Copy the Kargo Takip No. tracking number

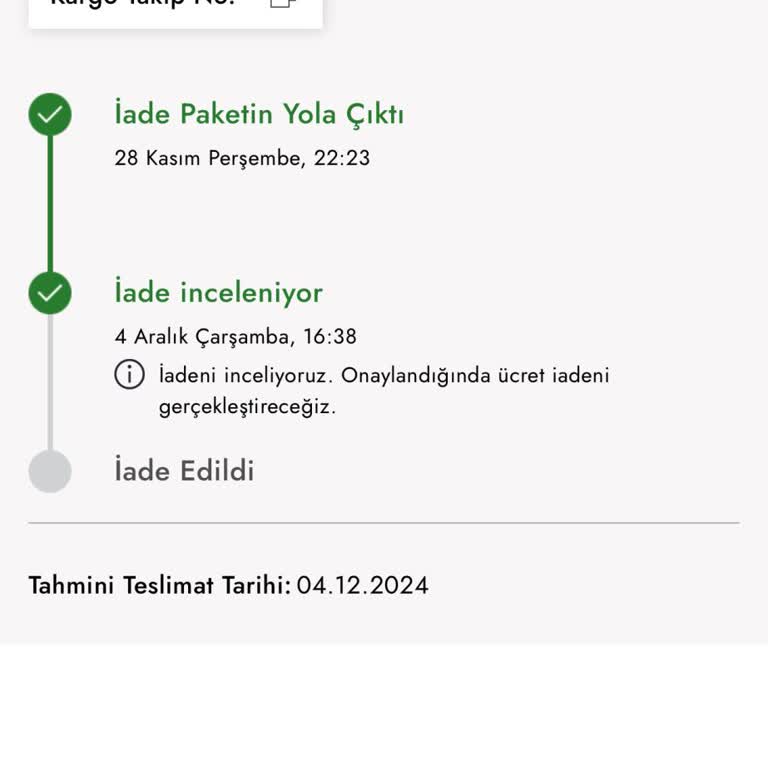tap(283, 3)
